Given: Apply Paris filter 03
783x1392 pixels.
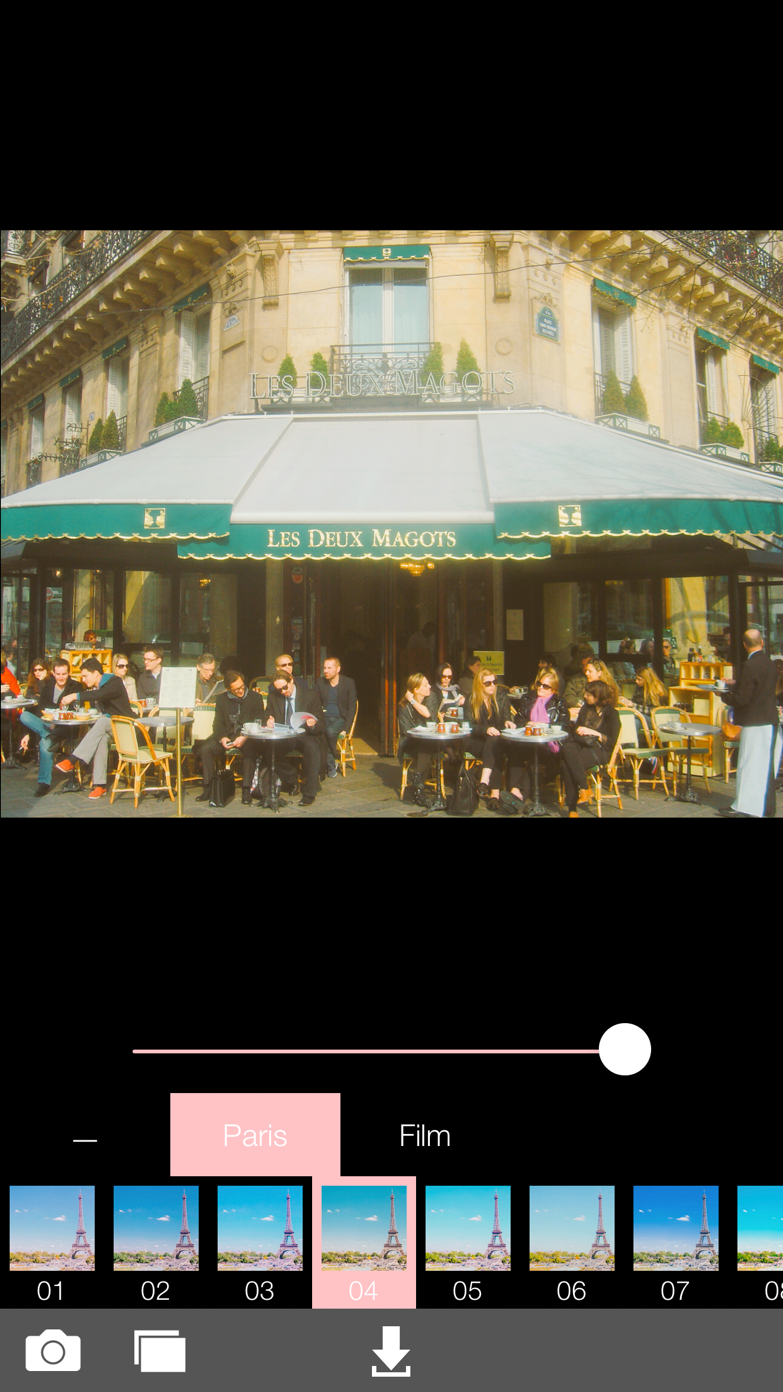Looking at the screenshot, I should click(260, 1240).
